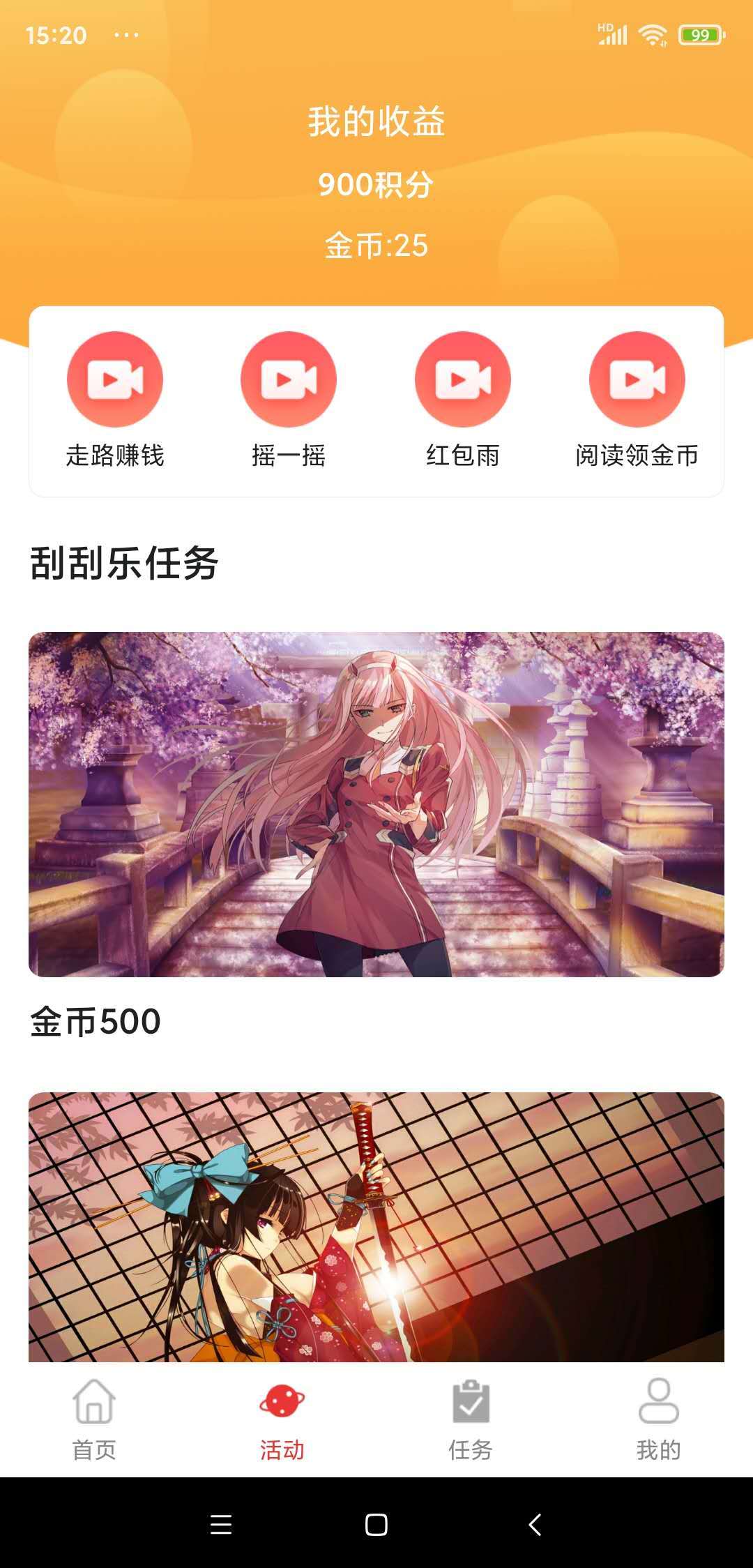Tap the system back button
Image resolution: width=753 pixels, height=1568 pixels.
click(535, 1525)
